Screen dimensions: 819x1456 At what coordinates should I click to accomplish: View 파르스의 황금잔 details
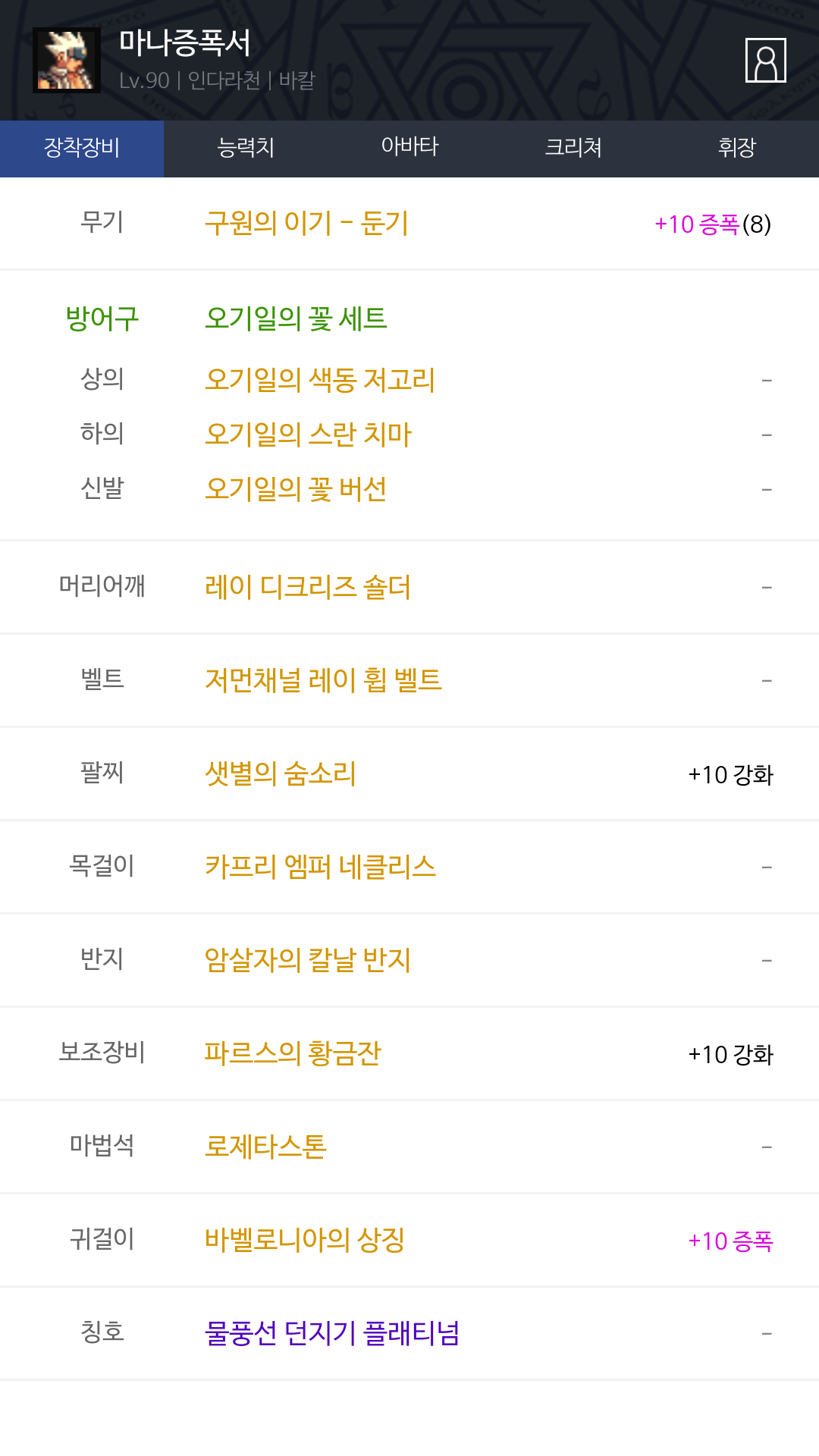point(293,1053)
